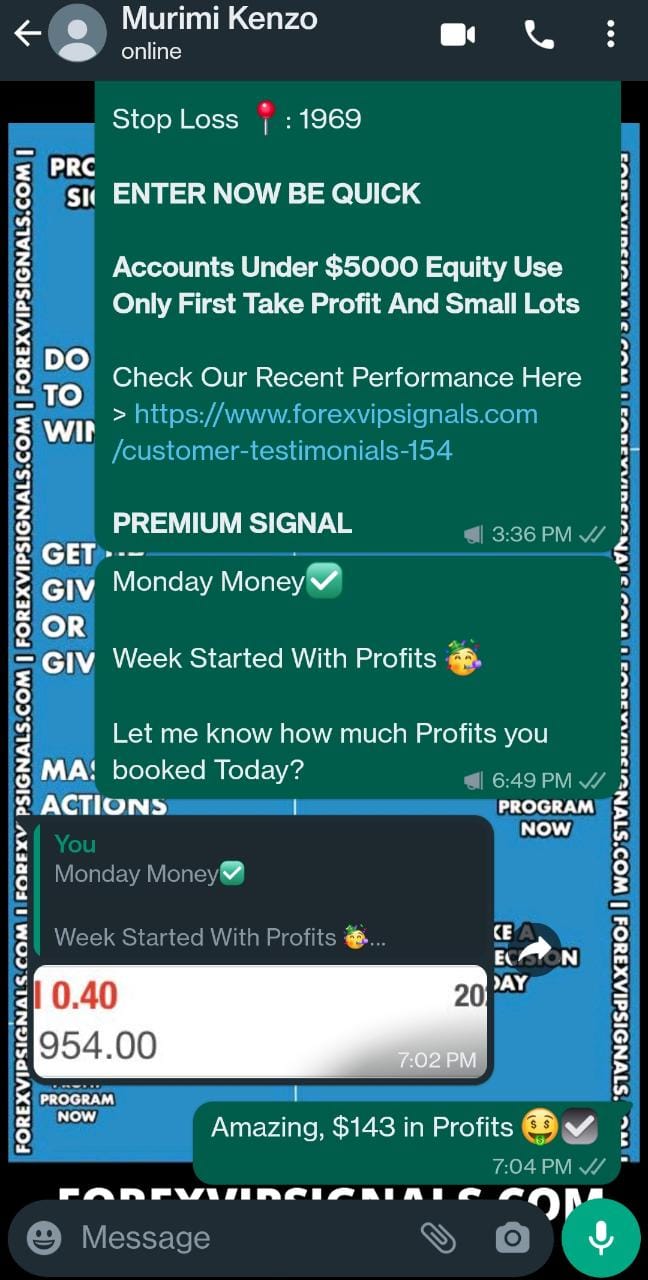This screenshot has width=648, height=1280.
Task: Open the more options menu
Action: pos(610,35)
